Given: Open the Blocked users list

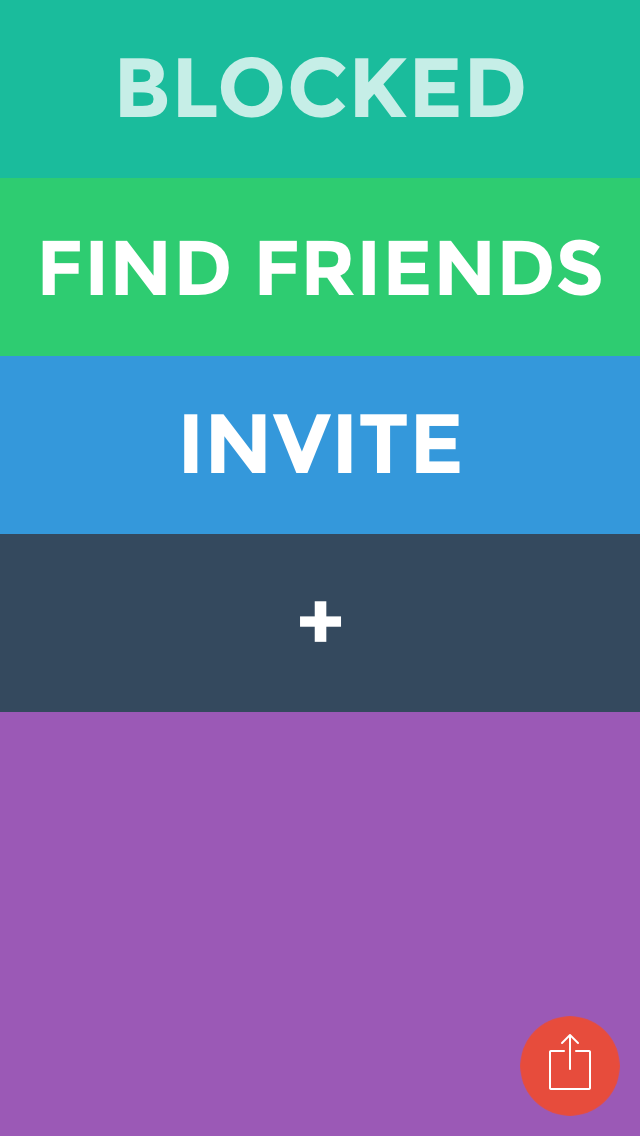Looking at the screenshot, I should point(320,89).
